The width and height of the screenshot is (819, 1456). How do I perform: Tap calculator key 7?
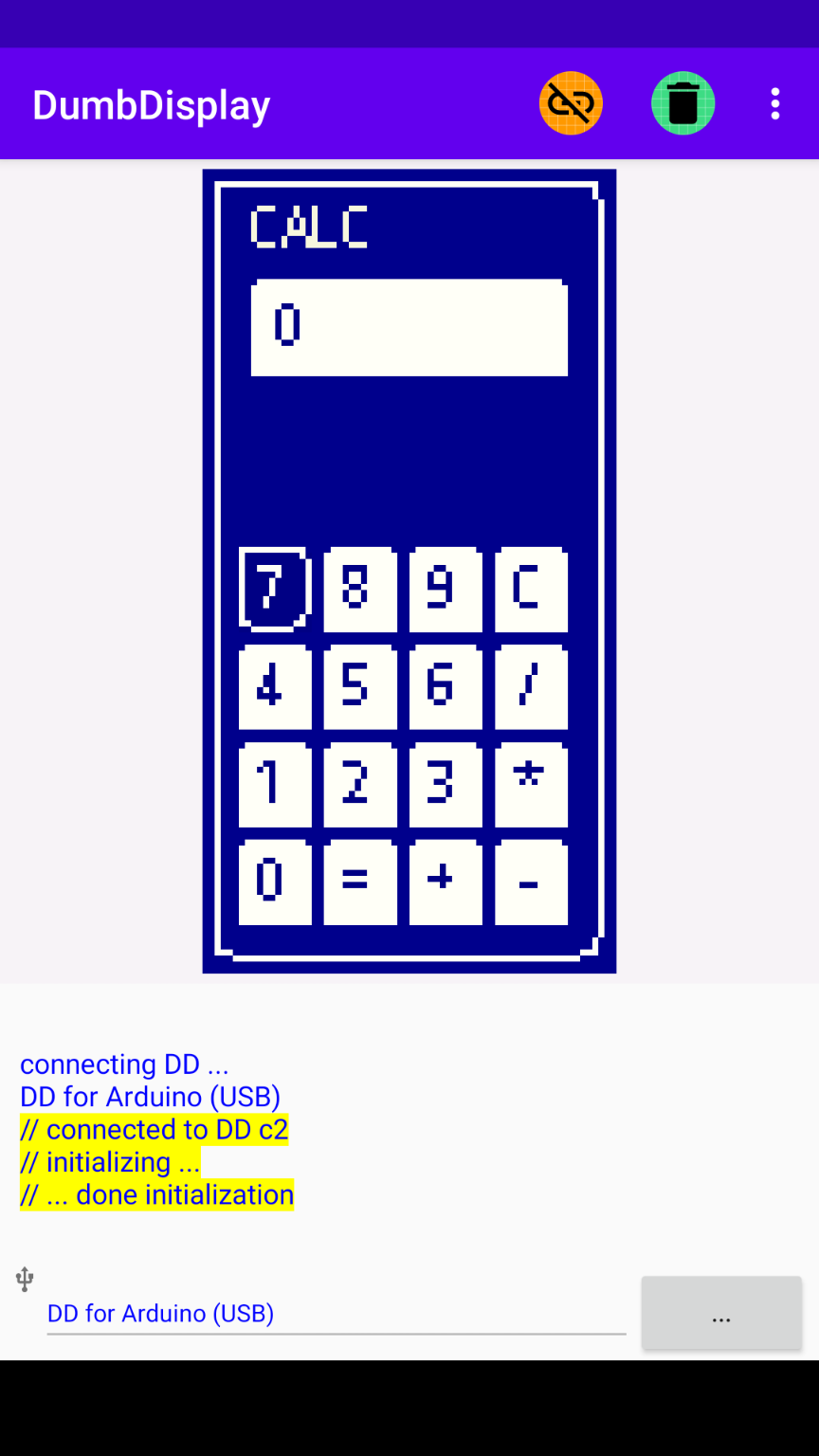click(274, 589)
